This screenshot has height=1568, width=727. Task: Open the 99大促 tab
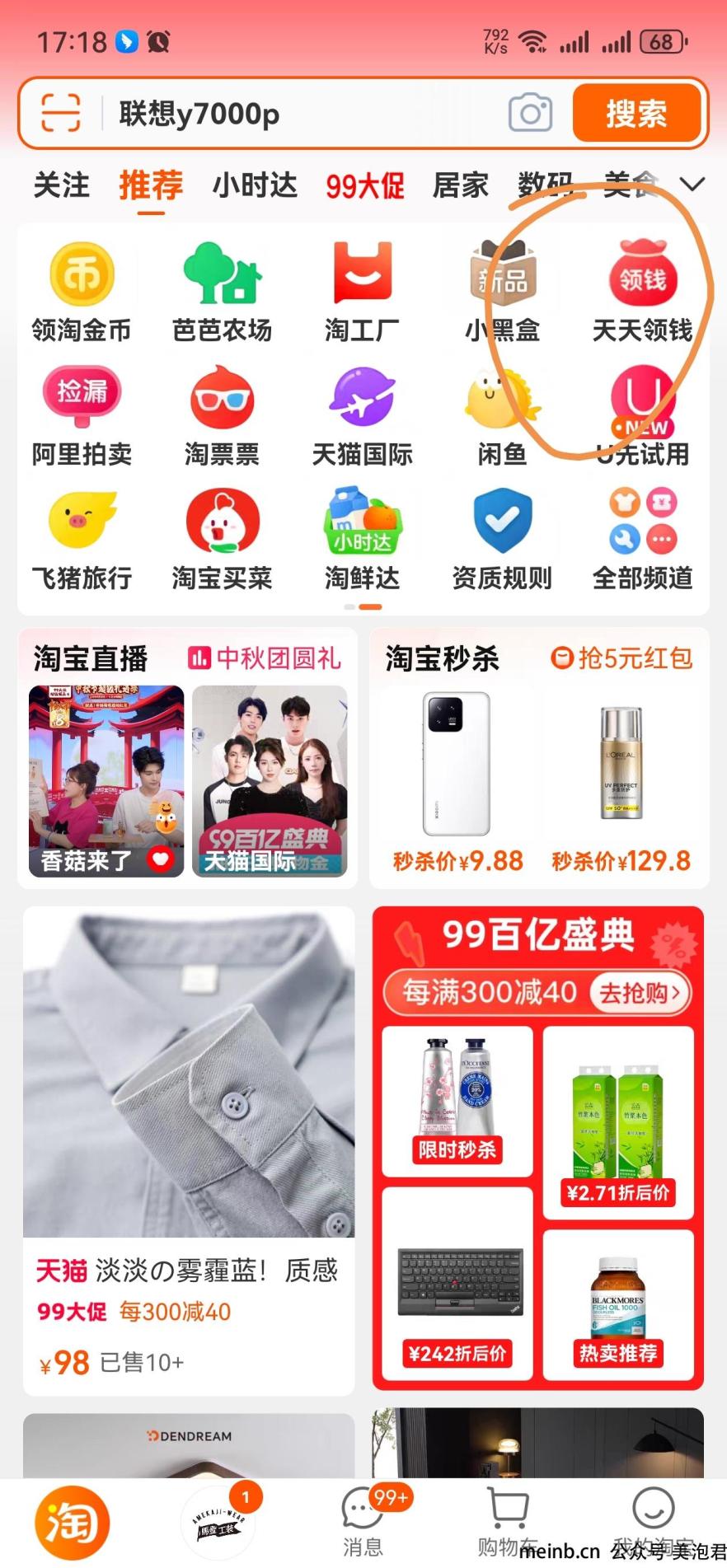point(364,186)
